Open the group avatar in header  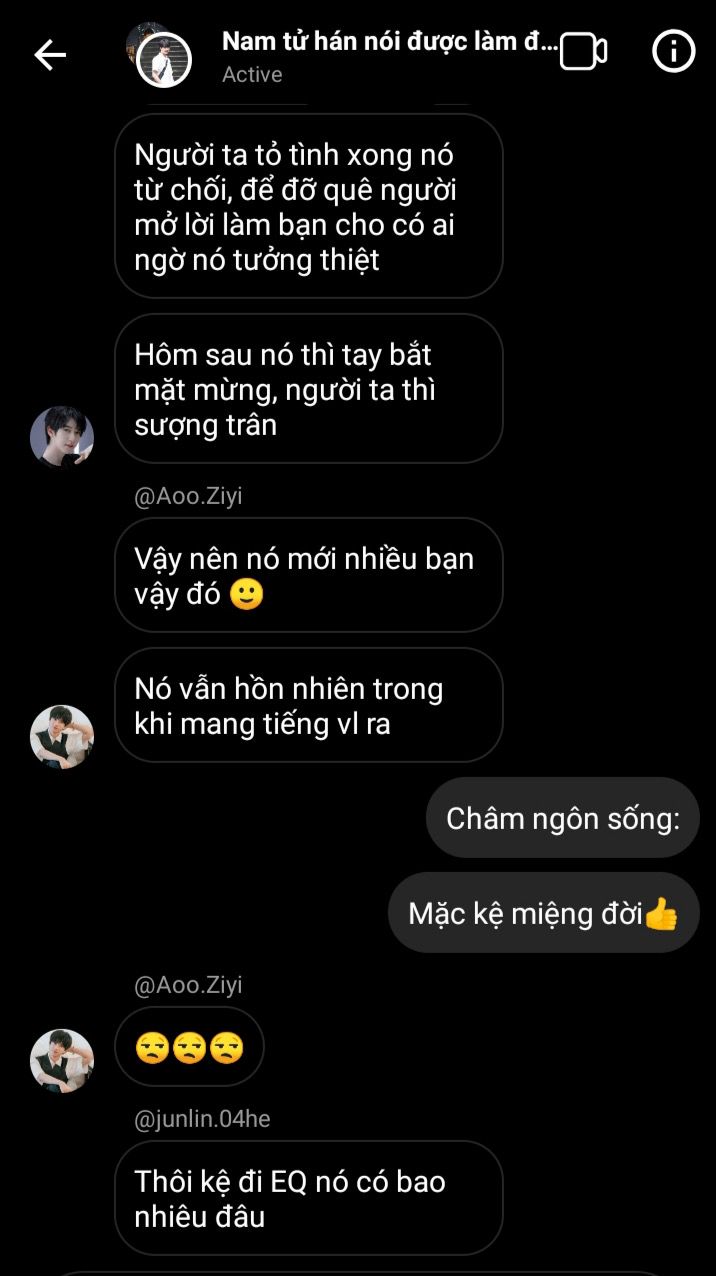[161, 56]
